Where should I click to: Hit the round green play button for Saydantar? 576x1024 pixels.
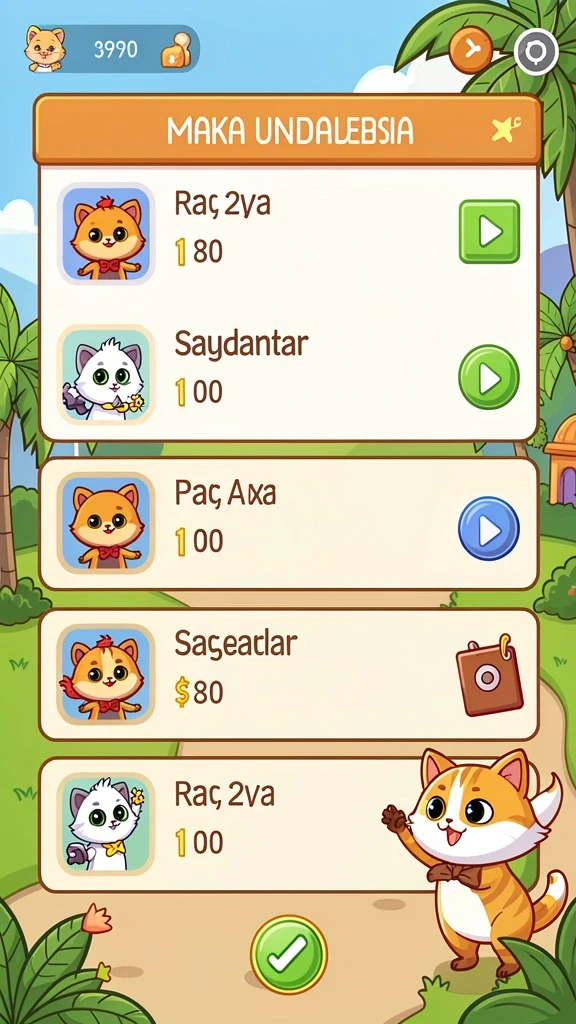tap(488, 377)
